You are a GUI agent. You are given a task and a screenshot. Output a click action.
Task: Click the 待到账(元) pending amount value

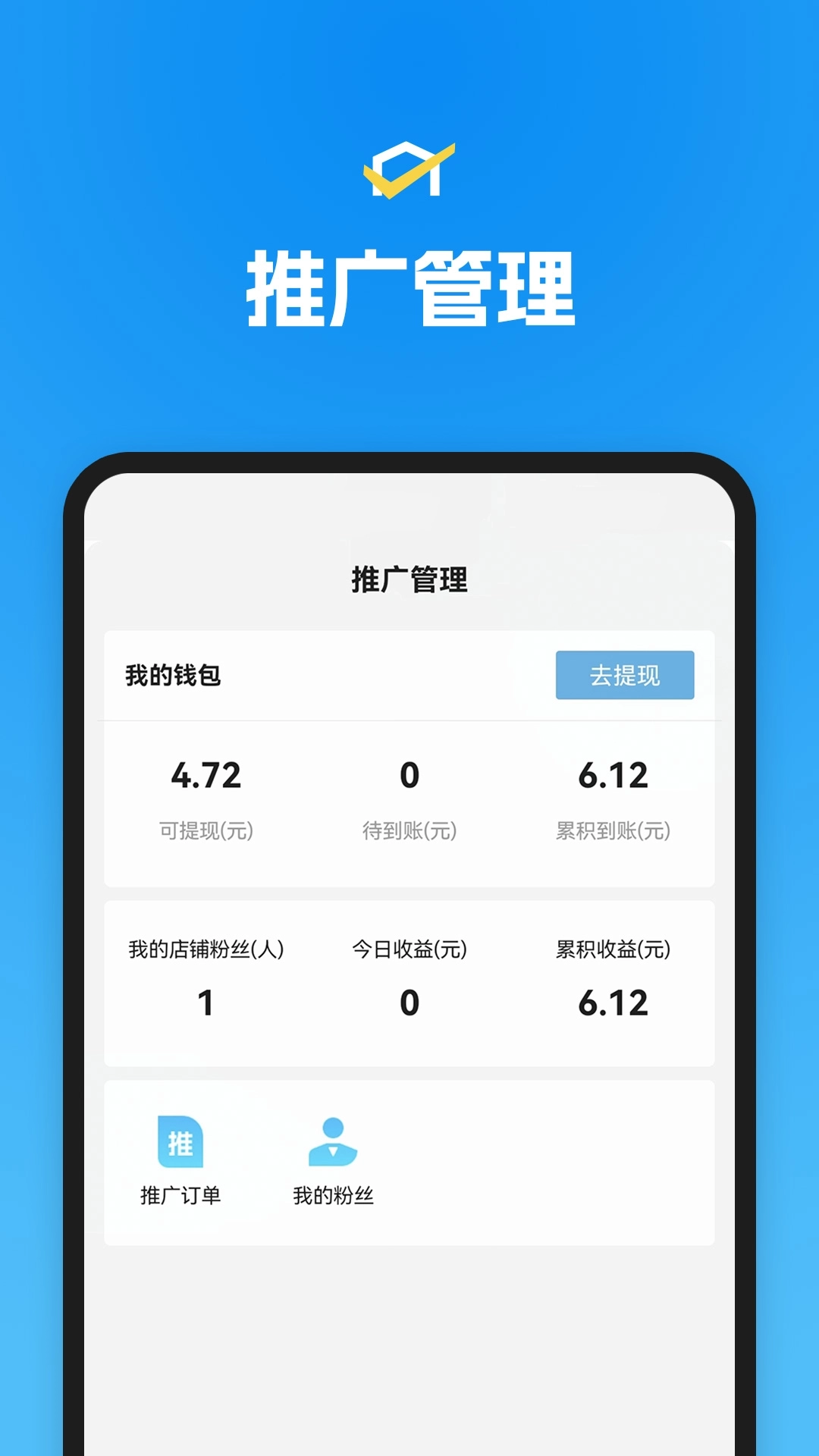click(x=409, y=775)
